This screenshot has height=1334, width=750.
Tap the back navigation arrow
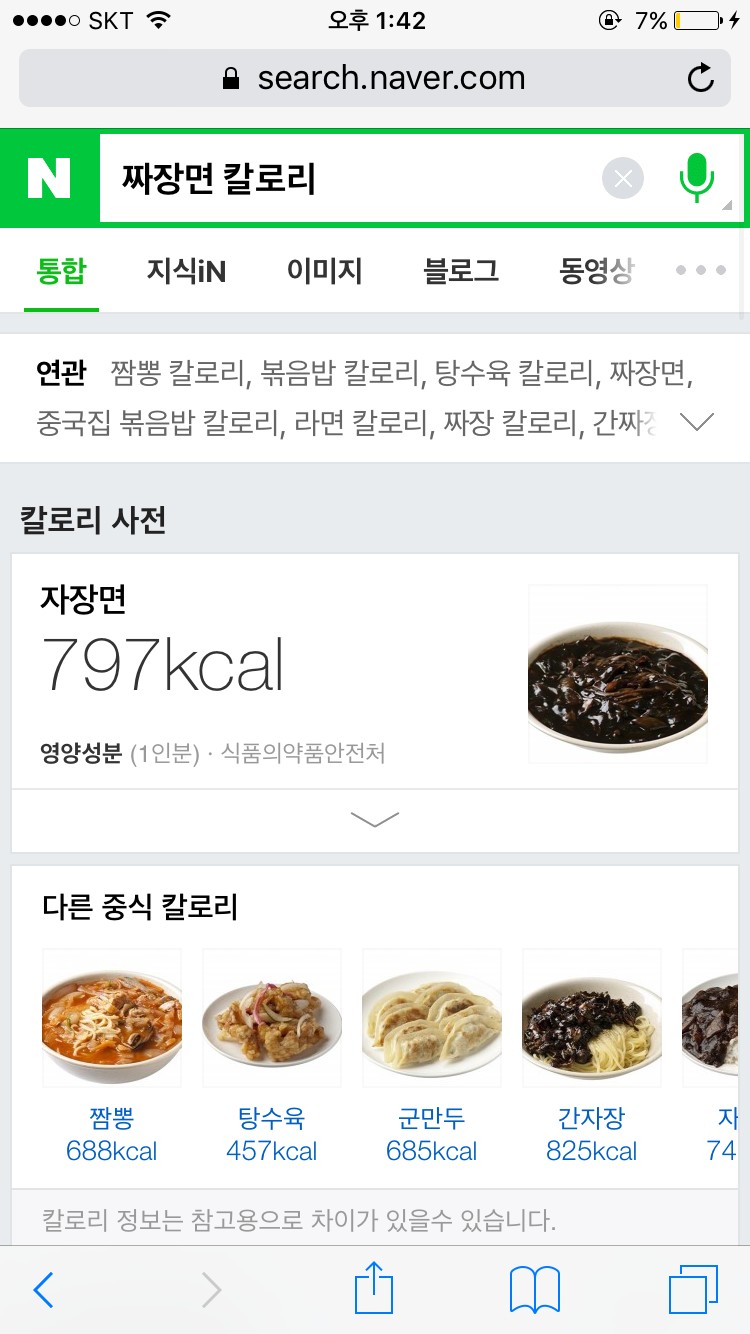coord(42,1289)
